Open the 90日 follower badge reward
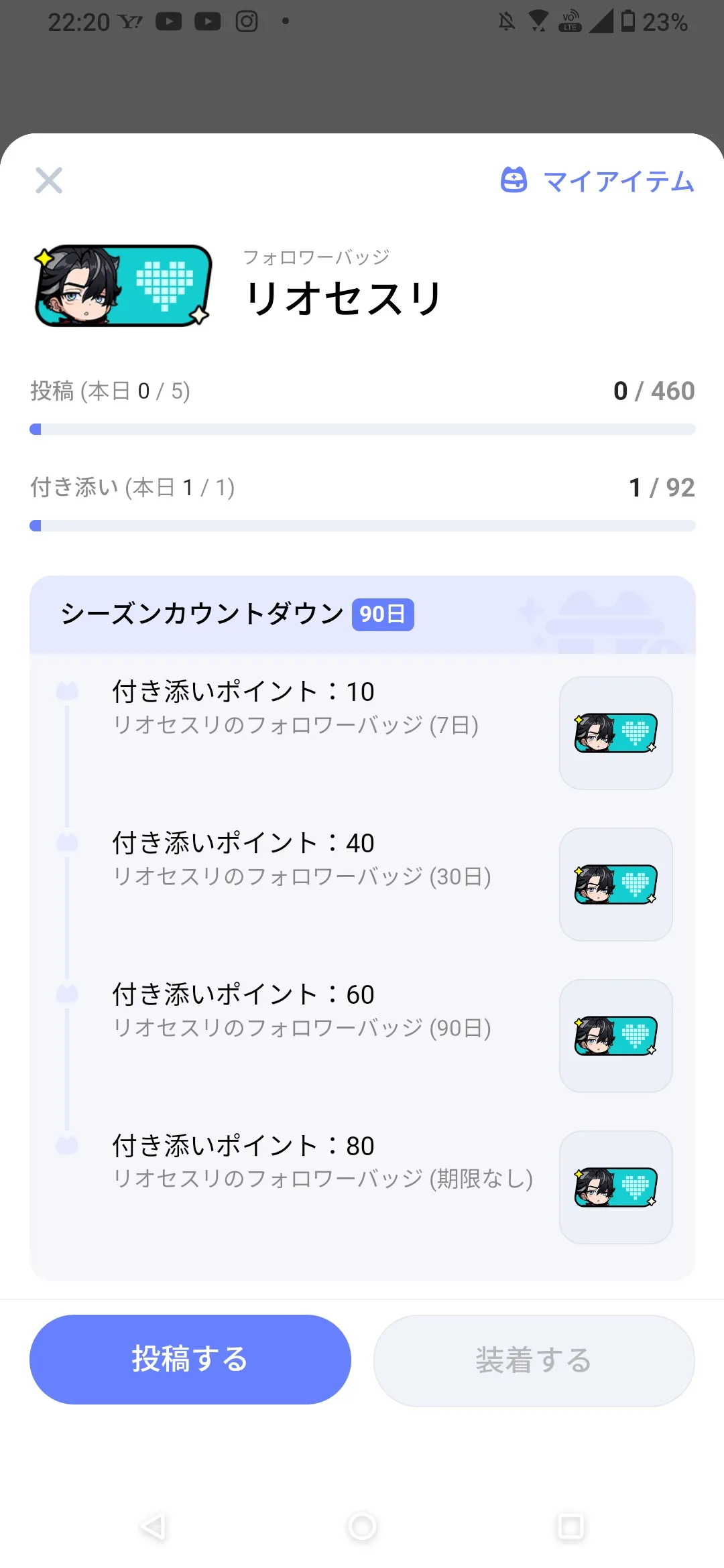This screenshot has width=724, height=1568. click(x=616, y=1036)
